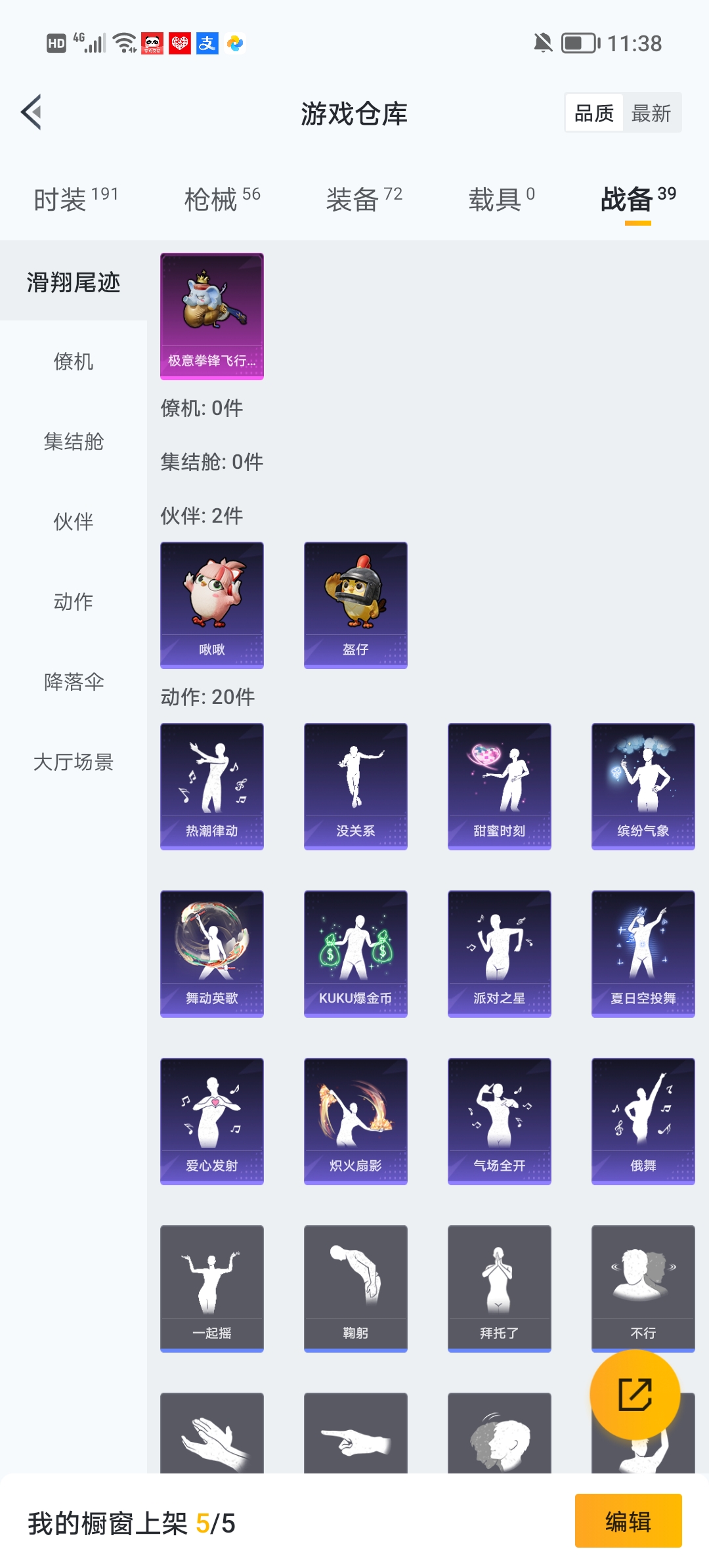Tap 编辑 to edit my showcase
This screenshot has width=709, height=1568.
(x=628, y=1521)
